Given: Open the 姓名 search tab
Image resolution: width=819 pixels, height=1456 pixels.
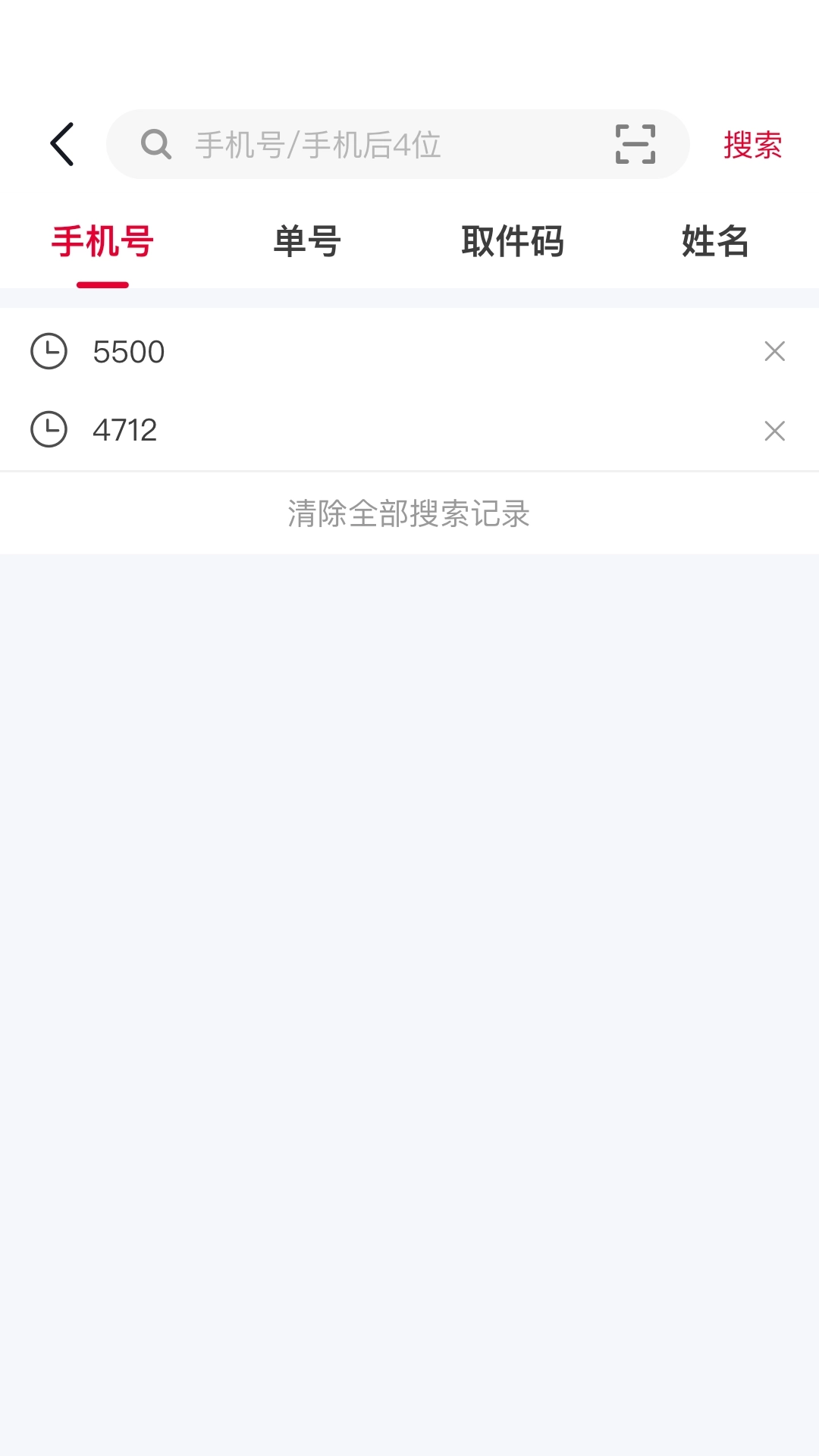Looking at the screenshot, I should (x=715, y=241).
